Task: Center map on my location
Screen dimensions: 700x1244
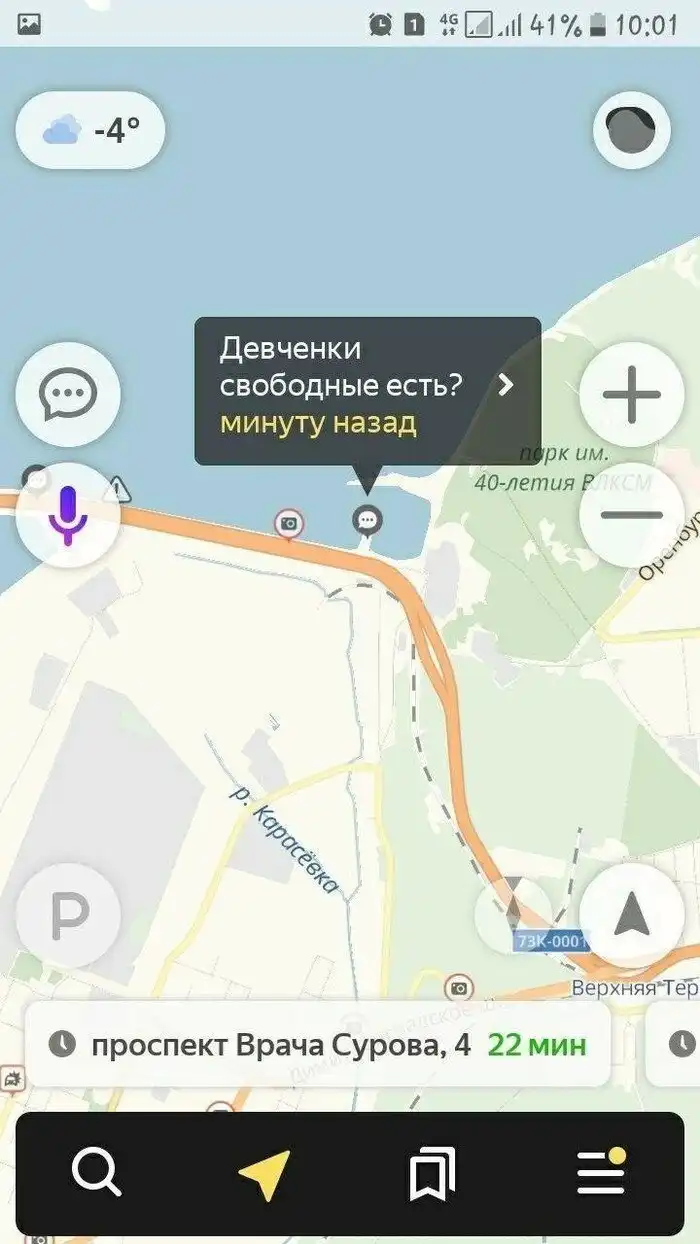Action: 631,916
